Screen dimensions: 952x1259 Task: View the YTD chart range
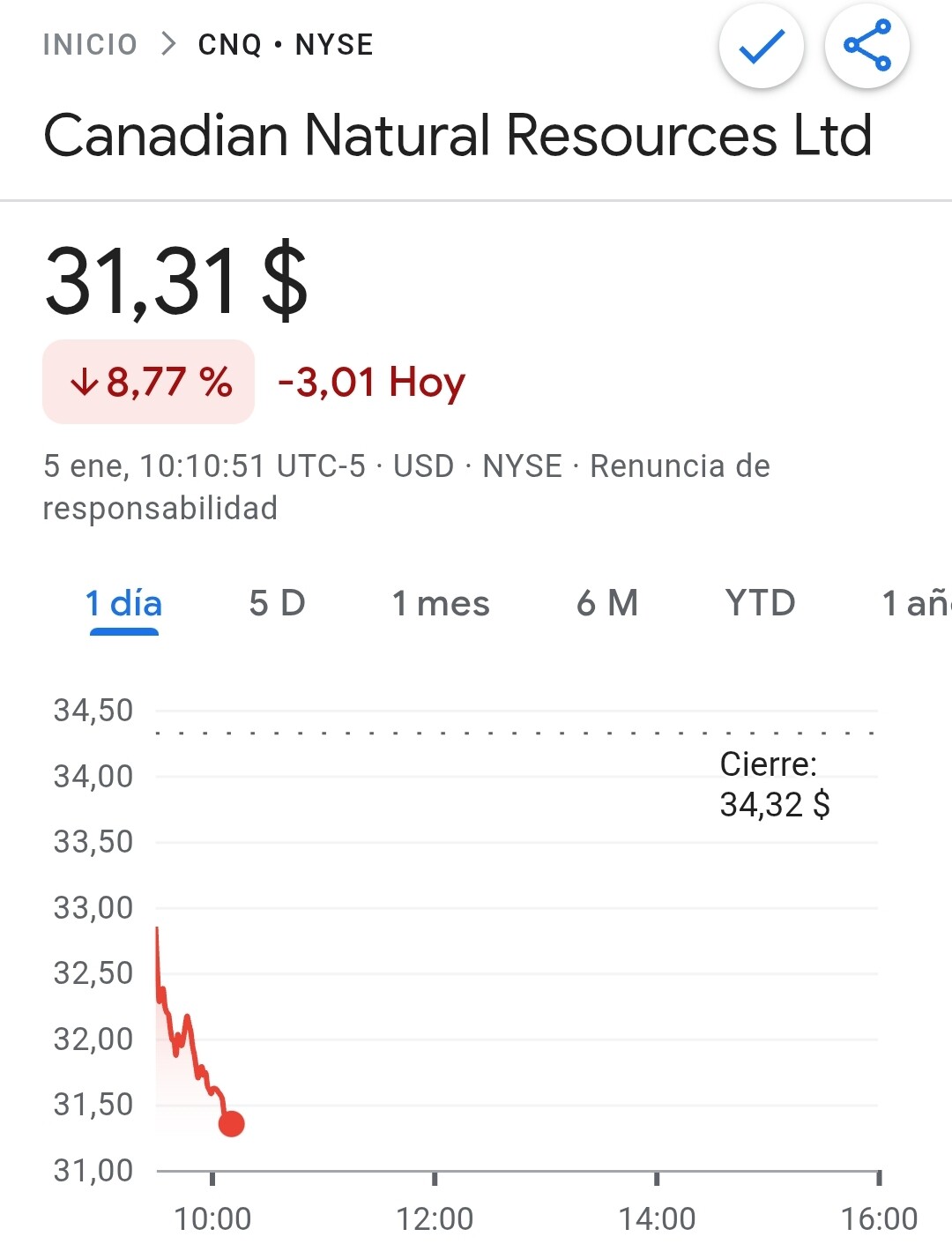(x=760, y=604)
